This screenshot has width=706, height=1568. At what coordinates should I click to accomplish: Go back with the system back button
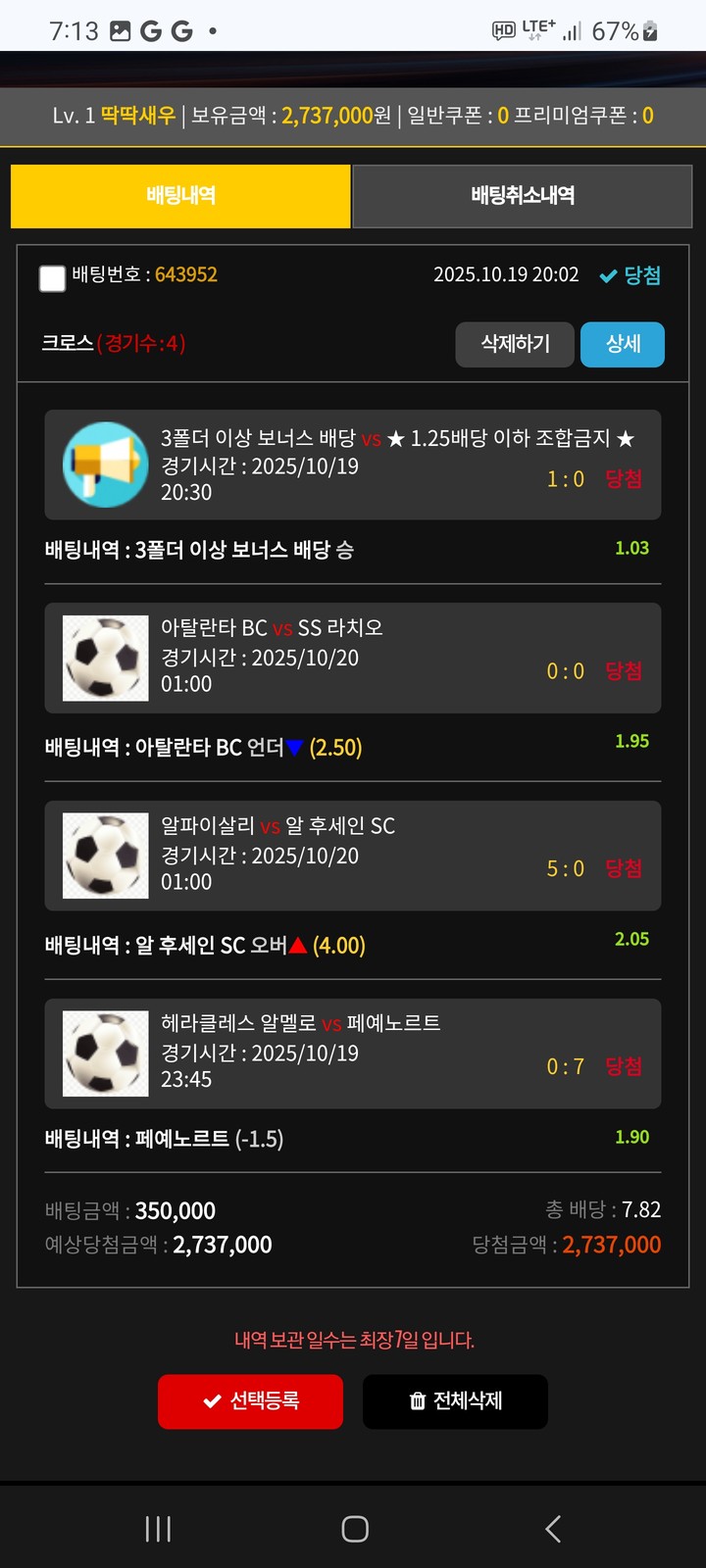tap(553, 1529)
